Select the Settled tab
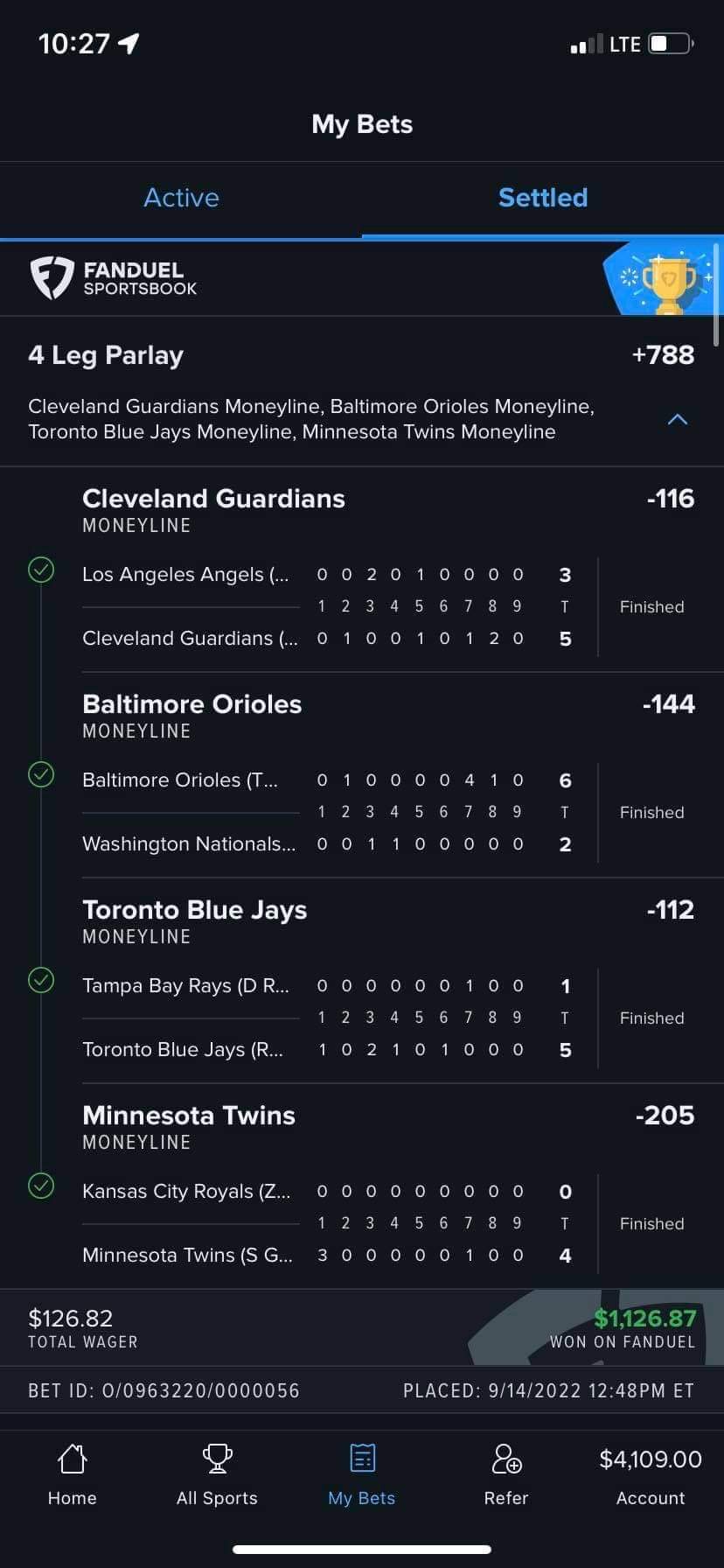The image size is (724, 1568). pyautogui.click(x=542, y=198)
